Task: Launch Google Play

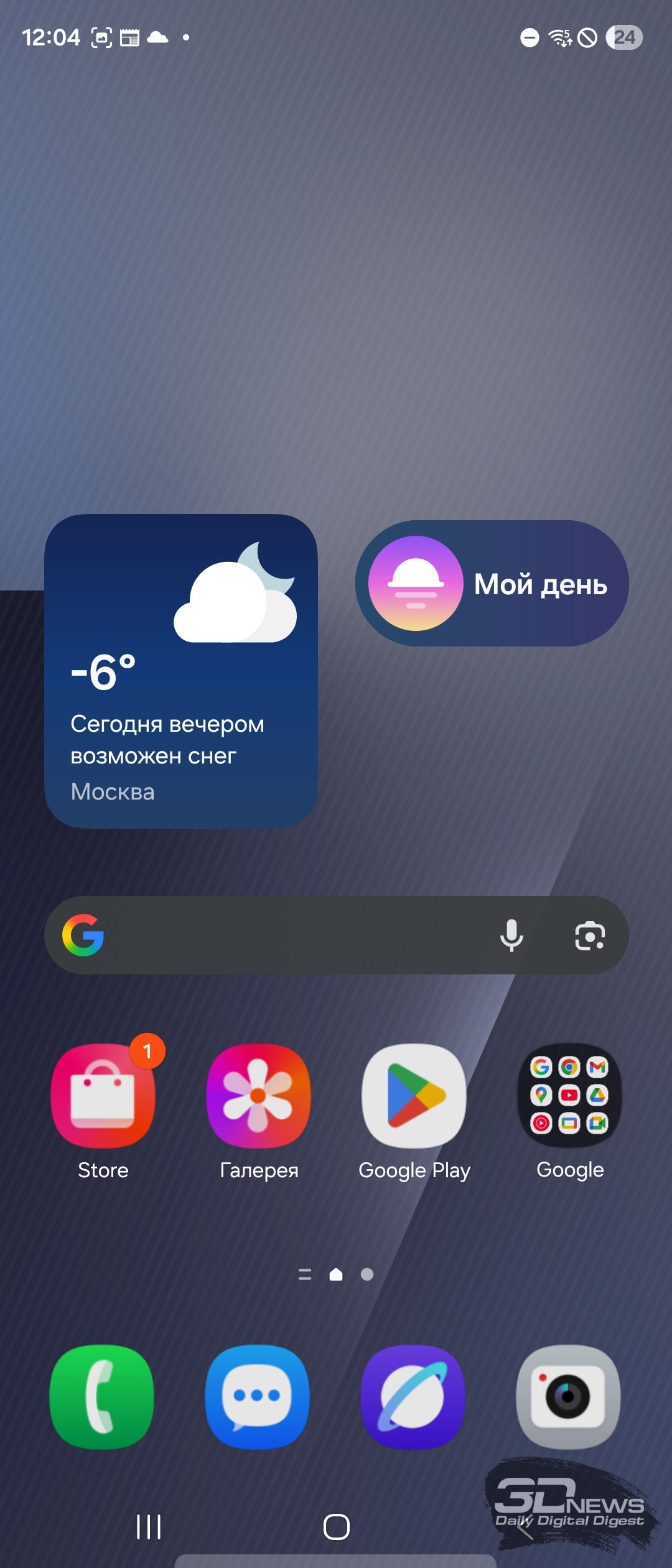Action: click(x=414, y=1096)
